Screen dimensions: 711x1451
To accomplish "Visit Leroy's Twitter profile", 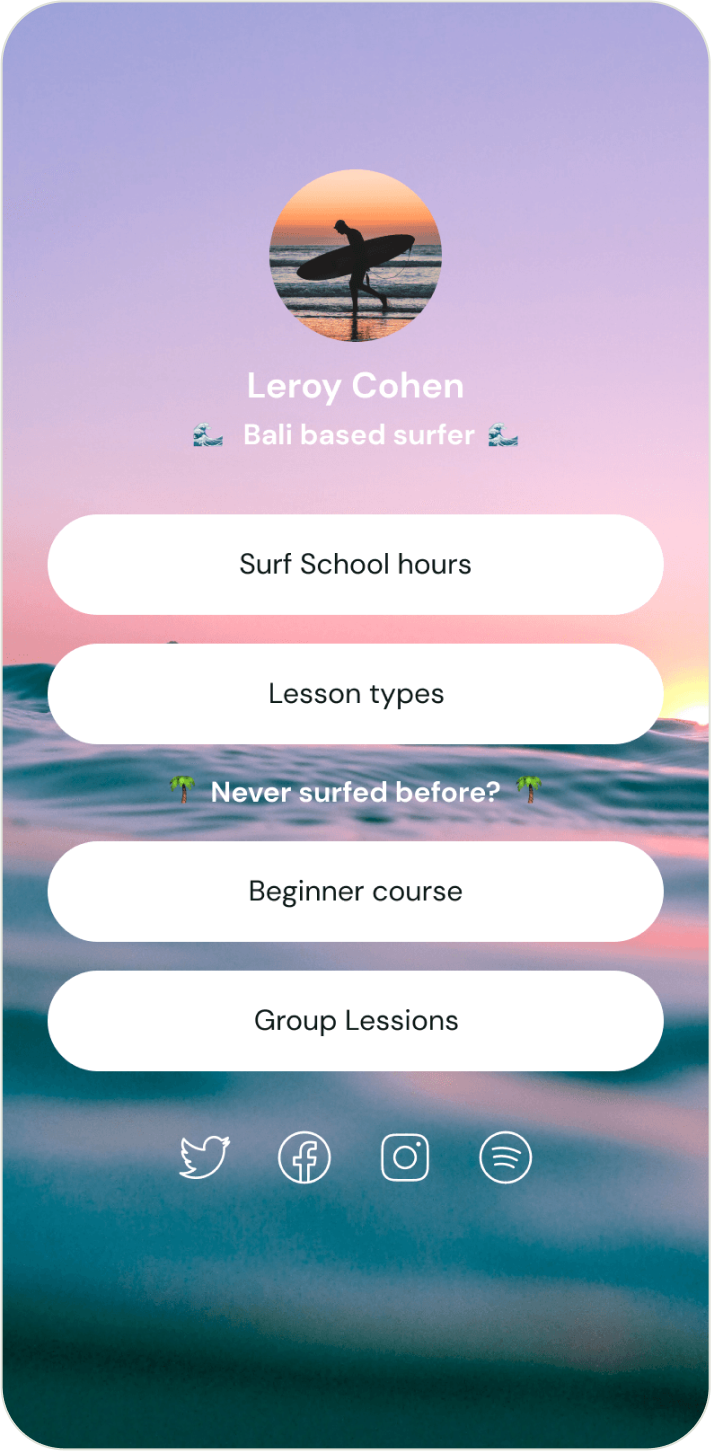I will click(205, 1158).
